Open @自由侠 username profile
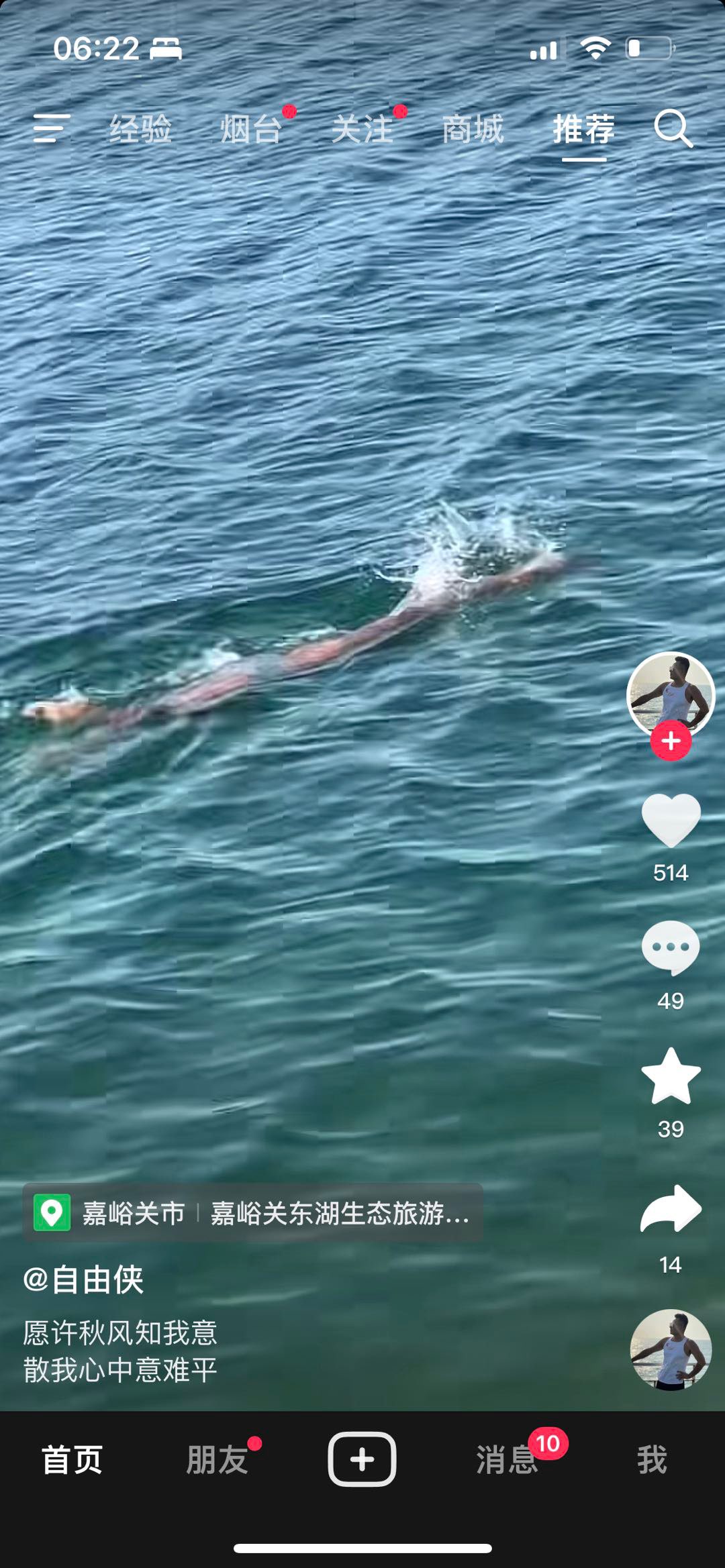The width and height of the screenshot is (725, 1568). (x=83, y=1279)
